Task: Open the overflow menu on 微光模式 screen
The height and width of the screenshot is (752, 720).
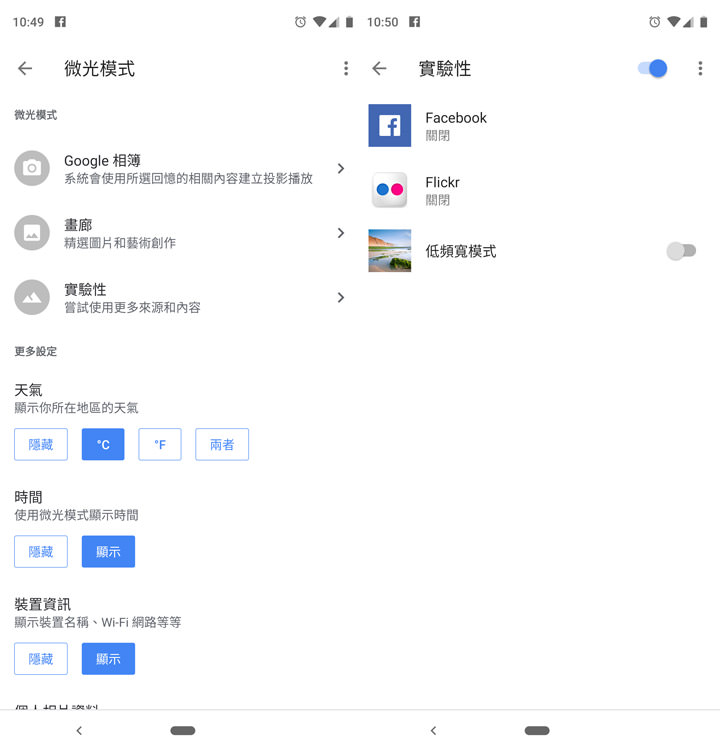Action: [x=346, y=68]
